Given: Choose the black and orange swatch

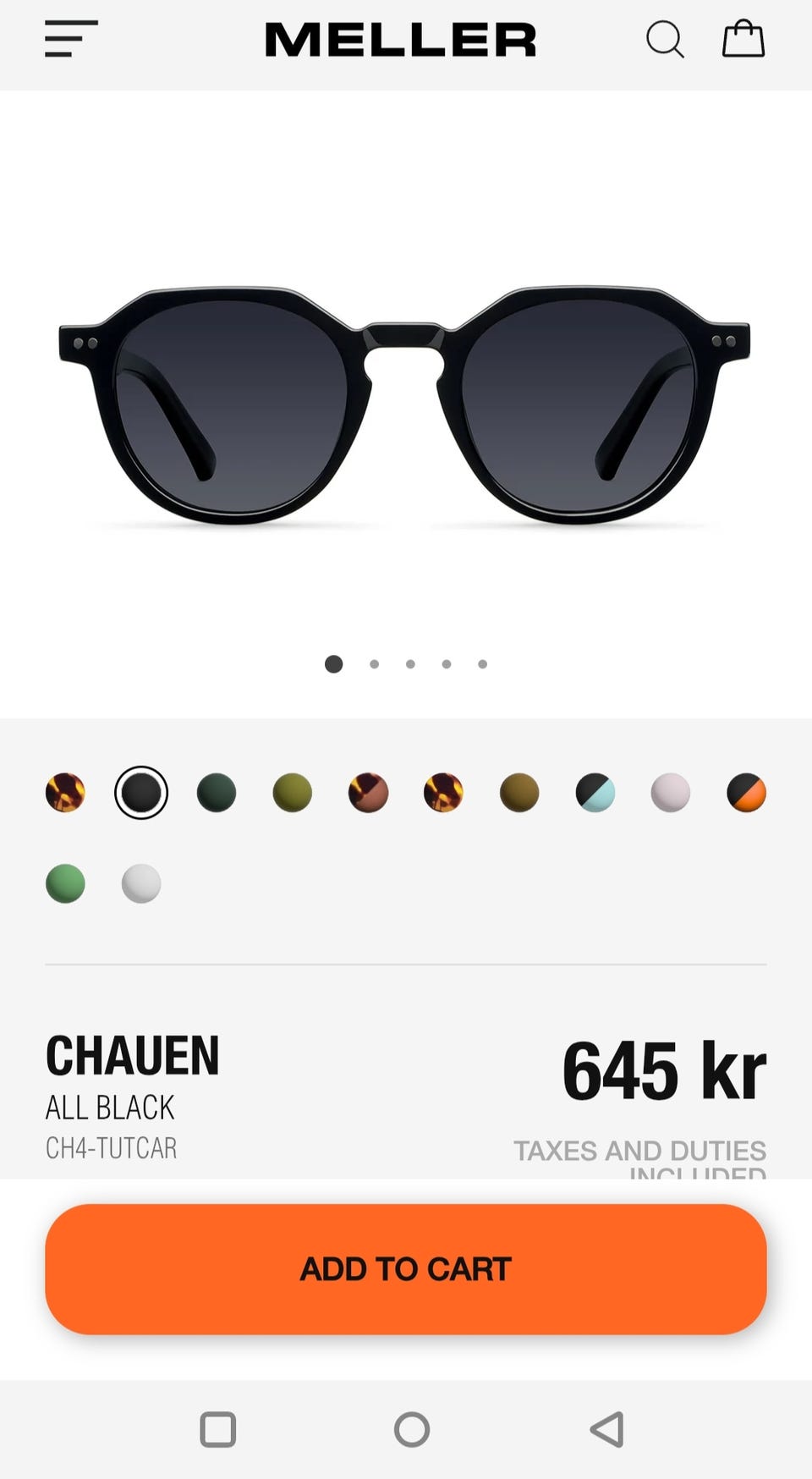Looking at the screenshot, I should pos(746,793).
